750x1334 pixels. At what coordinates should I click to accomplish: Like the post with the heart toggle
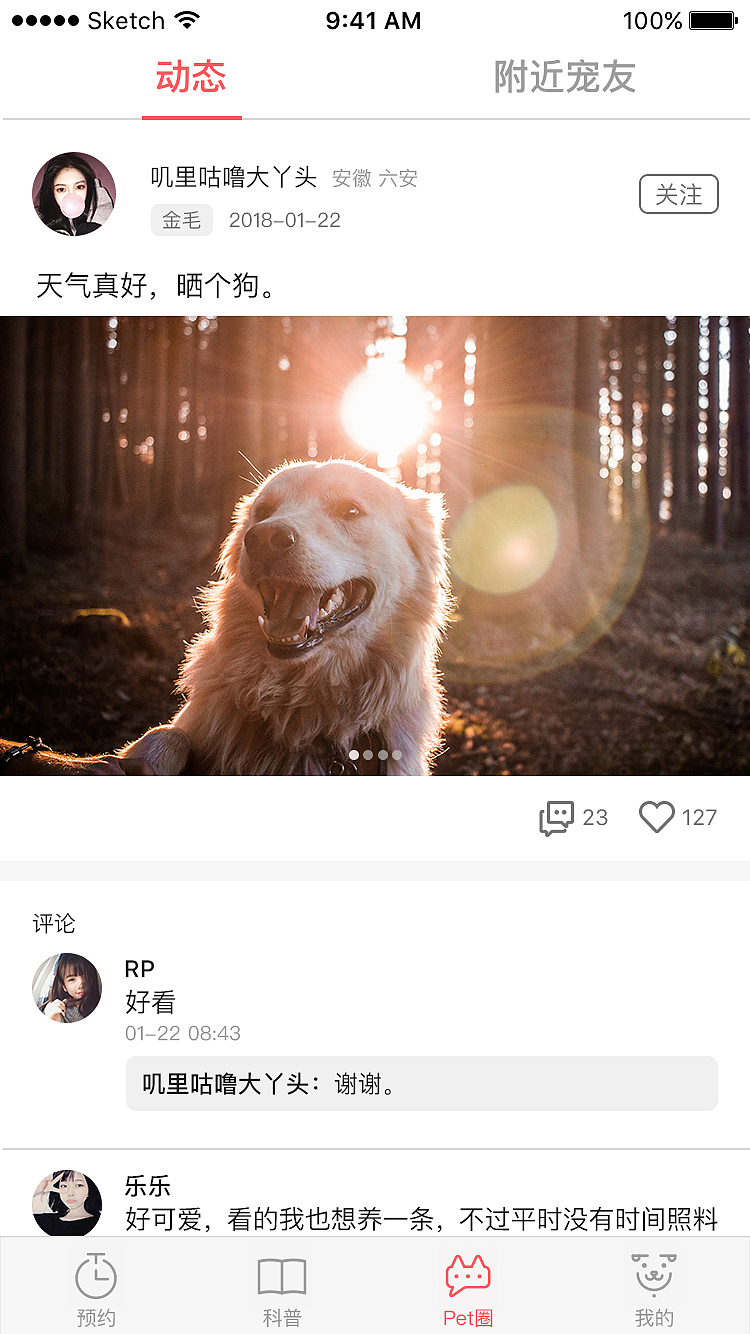click(x=656, y=817)
